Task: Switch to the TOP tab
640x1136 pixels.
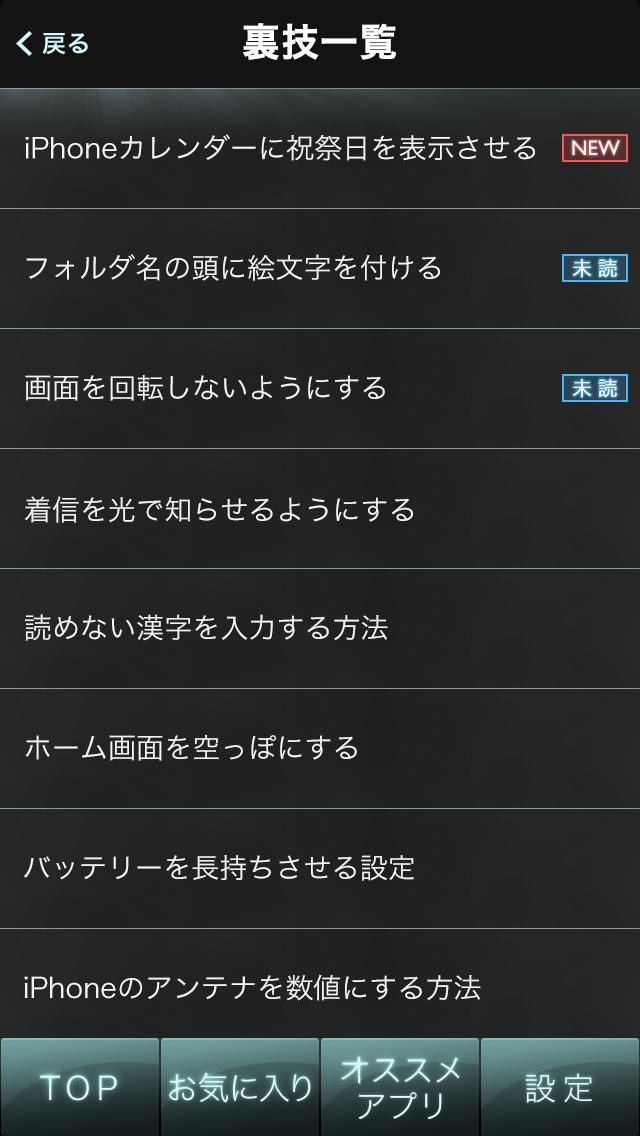Action: [x=80, y=1087]
